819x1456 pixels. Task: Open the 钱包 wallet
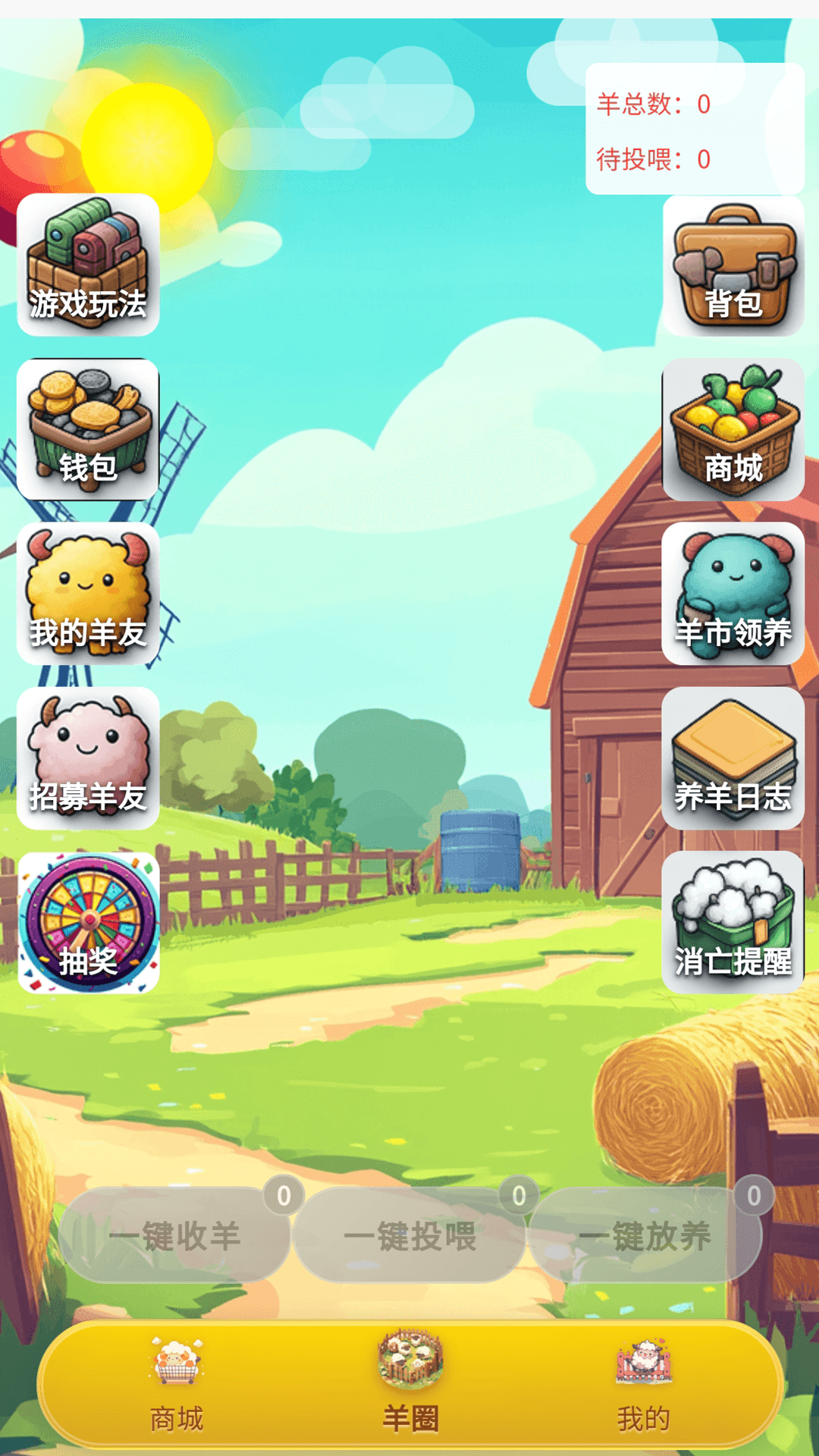click(x=88, y=429)
